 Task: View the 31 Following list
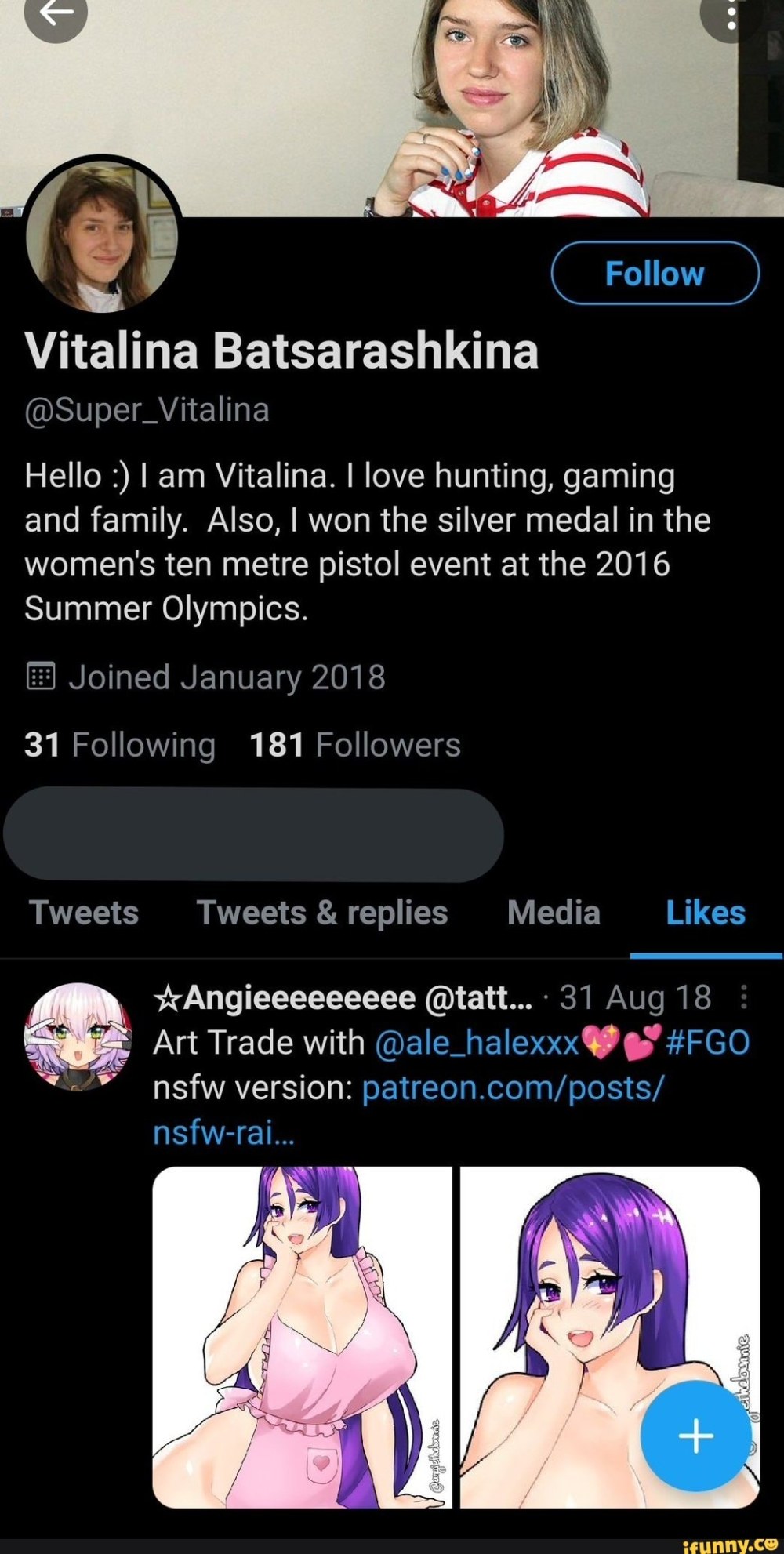click(x=119, y=745)
